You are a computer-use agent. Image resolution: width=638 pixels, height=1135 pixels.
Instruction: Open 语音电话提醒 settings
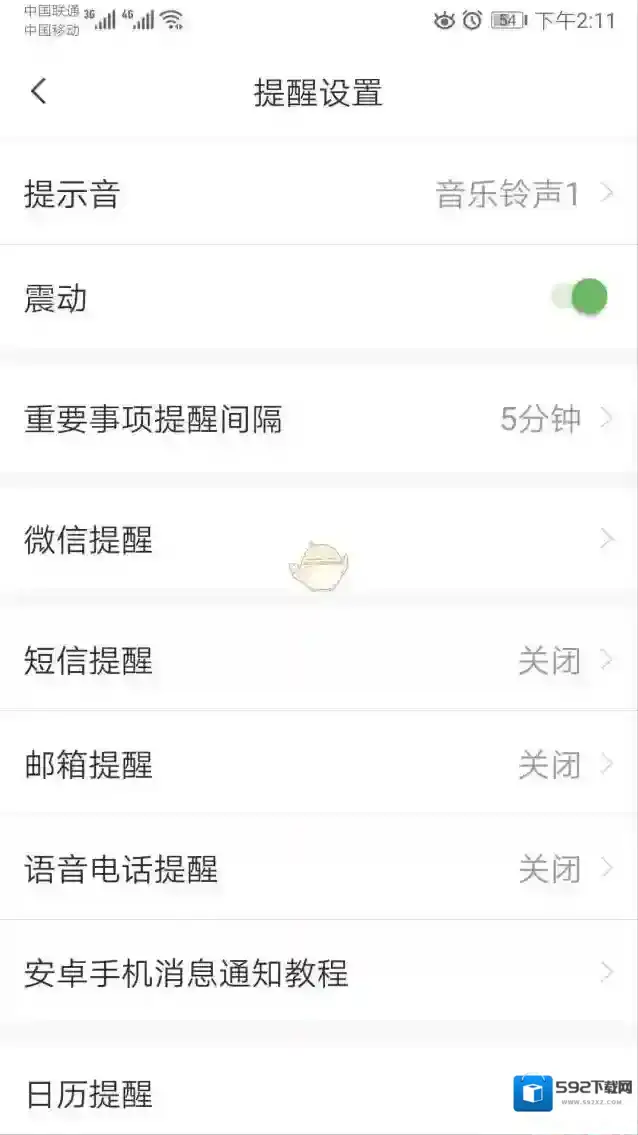click(319, 868)
